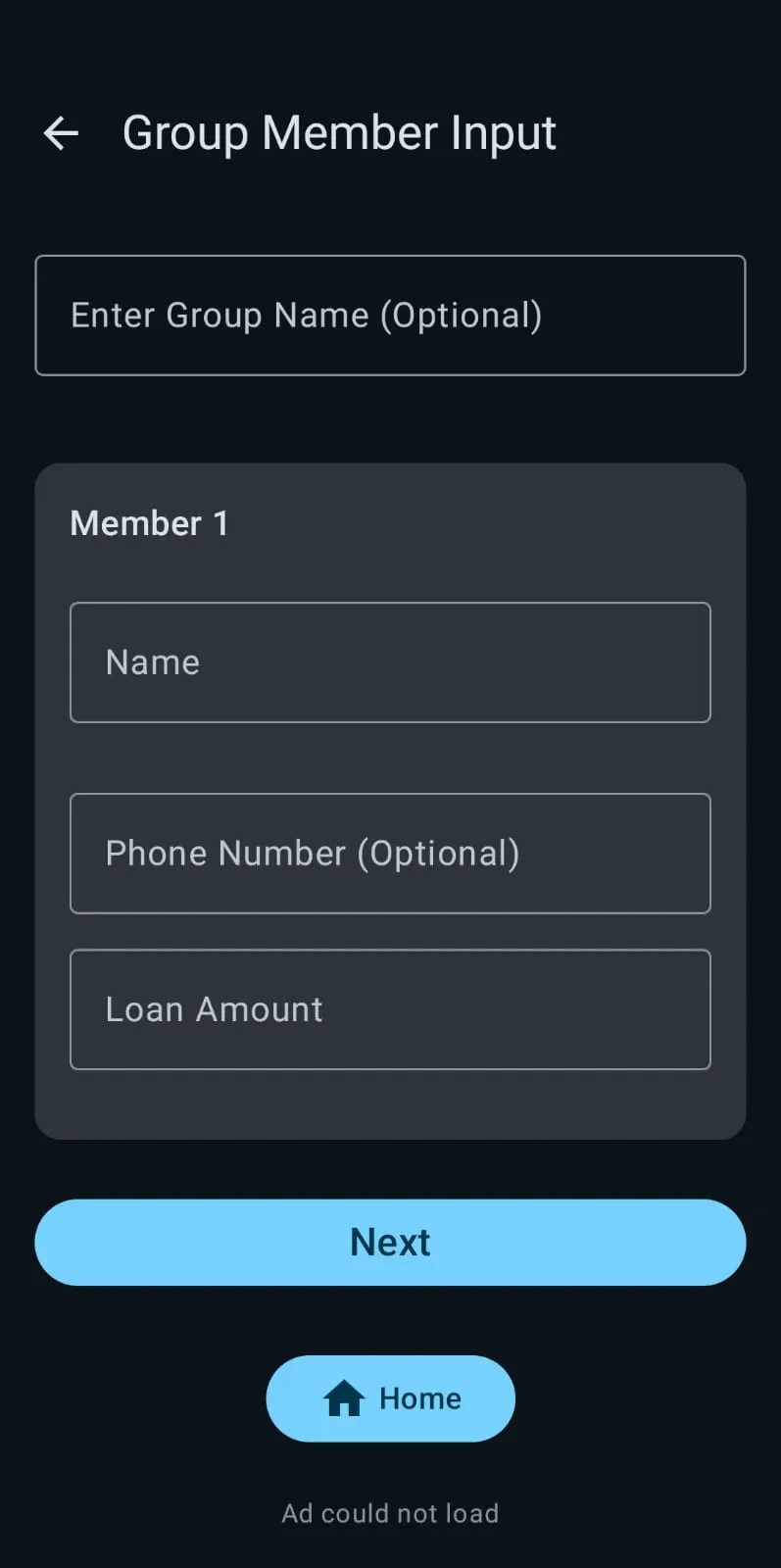Select the Loan Amount placeholder text
This screenshot has width=781, height=1568.
pos(214,1009)
